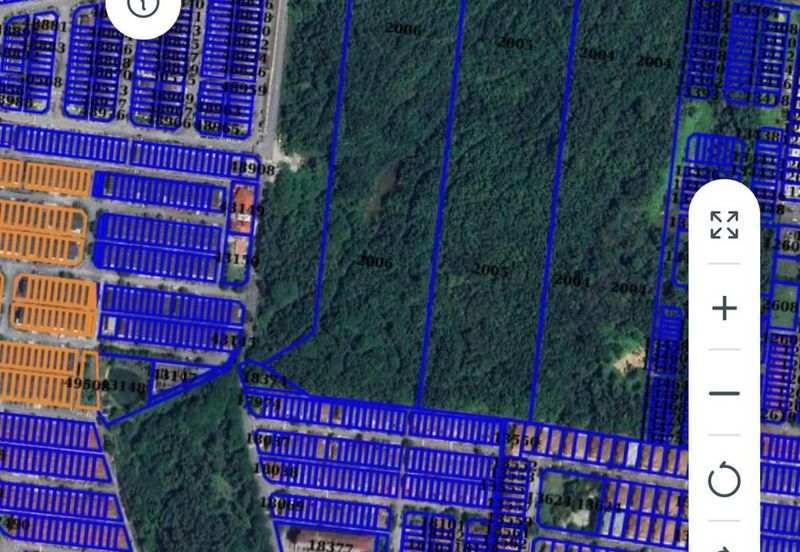Expand the map to fullscreen
Viewport: 800px width, 552px height.
pos(724,225)
